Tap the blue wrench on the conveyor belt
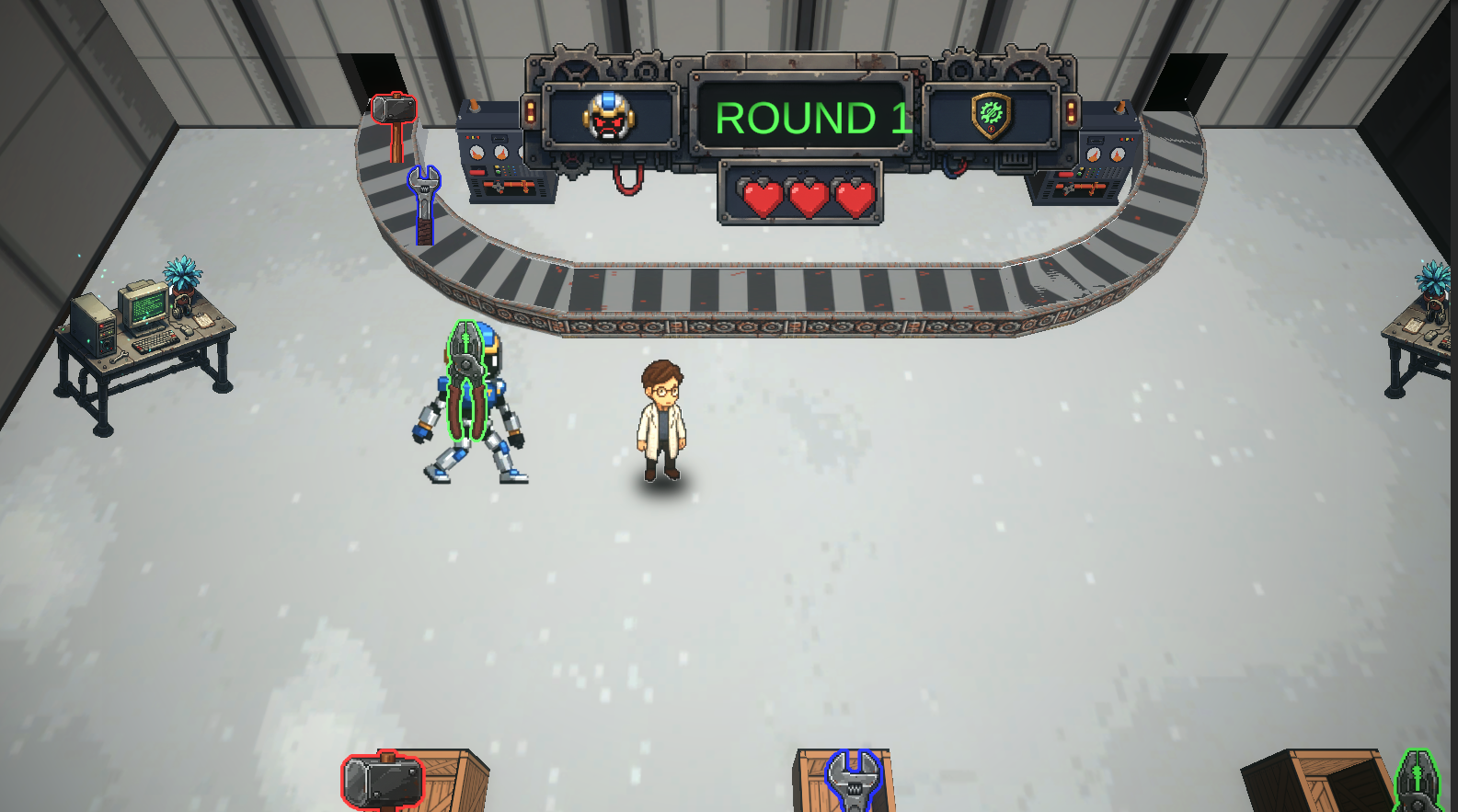Screen dimensions: 1458x812 (x=424, y=202)
